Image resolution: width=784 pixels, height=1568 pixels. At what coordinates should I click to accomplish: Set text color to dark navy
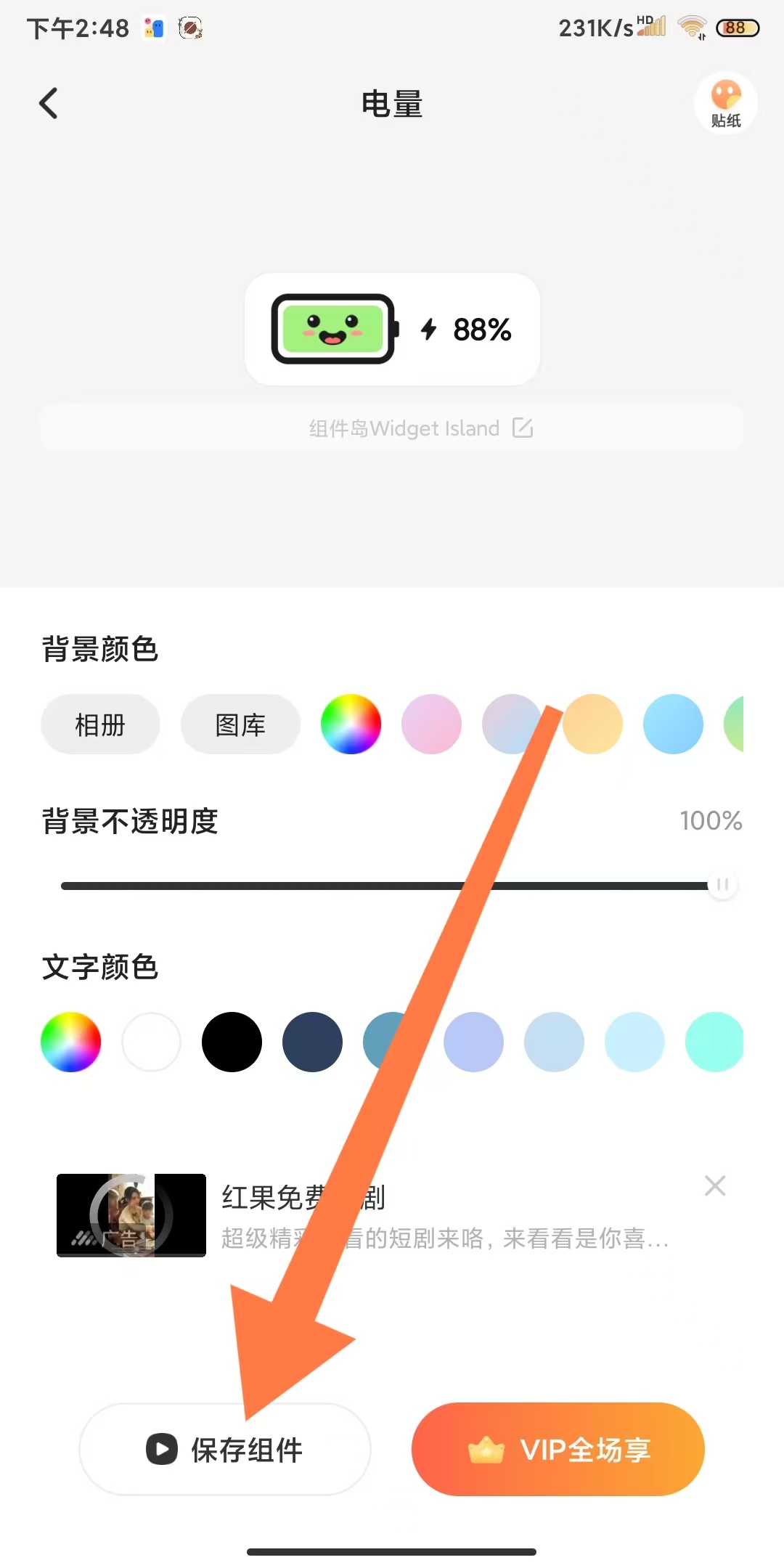pos(312,1042)
